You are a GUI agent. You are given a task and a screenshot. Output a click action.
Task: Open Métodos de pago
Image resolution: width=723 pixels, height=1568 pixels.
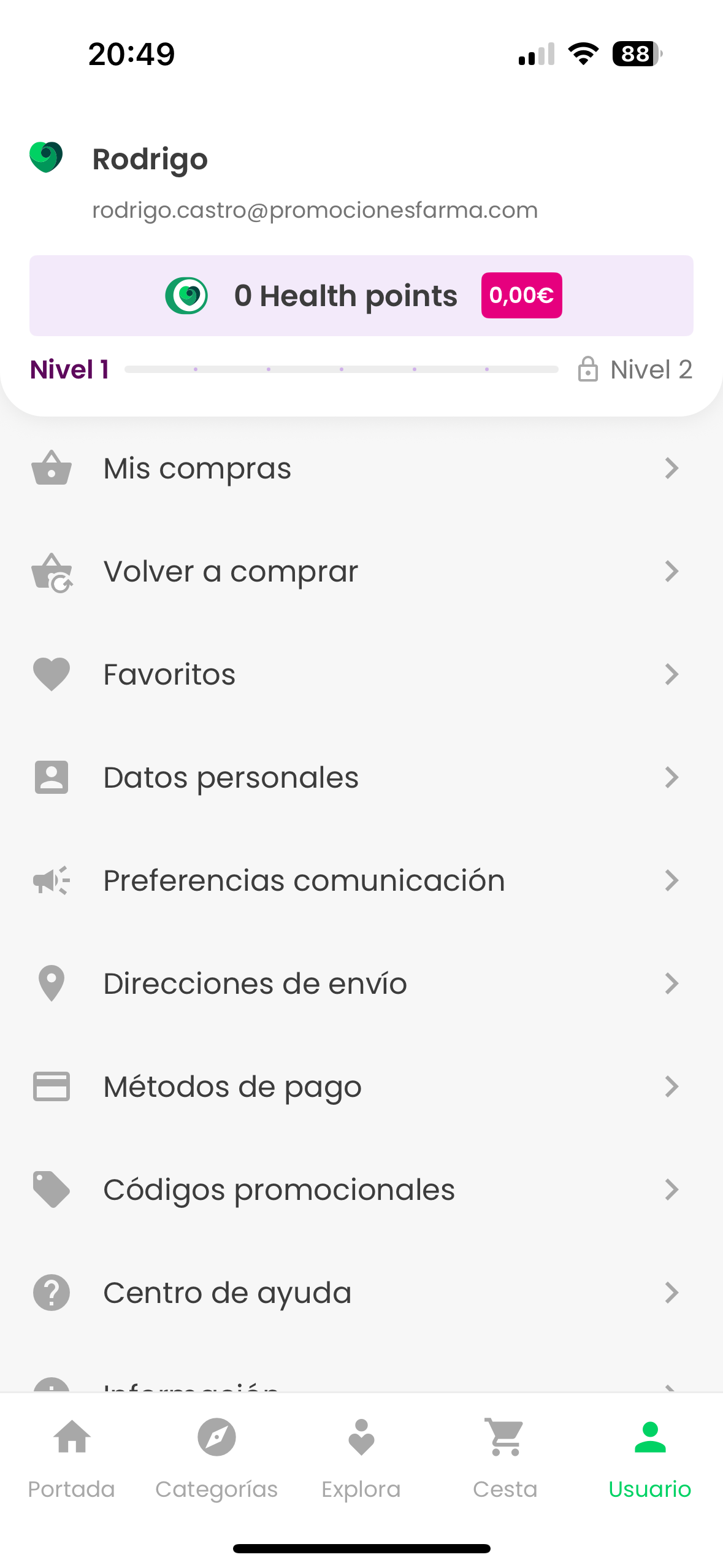pyautogui.click(x=361, y=1087)
